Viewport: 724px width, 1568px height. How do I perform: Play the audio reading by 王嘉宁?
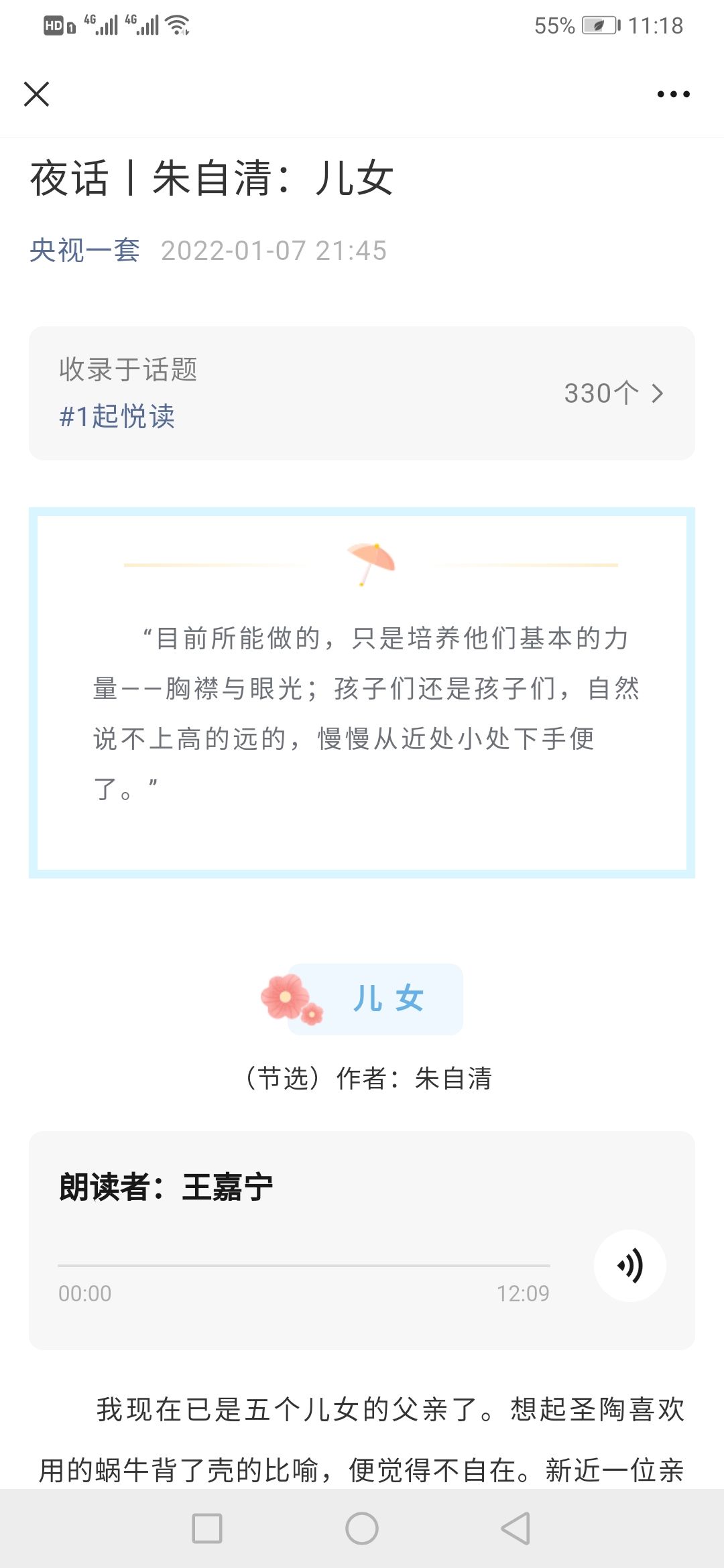coord(630,1266)
